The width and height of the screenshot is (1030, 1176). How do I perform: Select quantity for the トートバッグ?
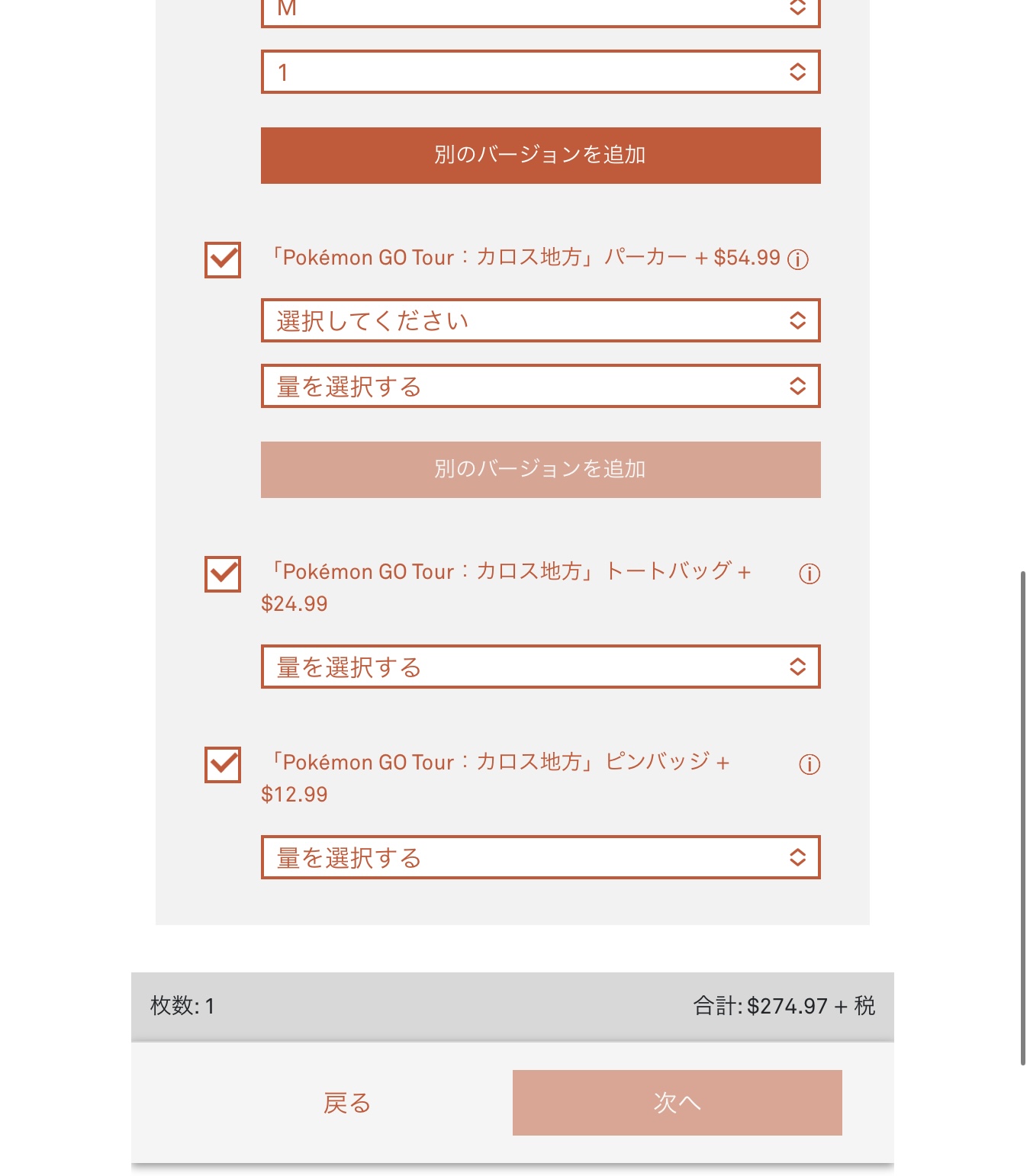540,667
